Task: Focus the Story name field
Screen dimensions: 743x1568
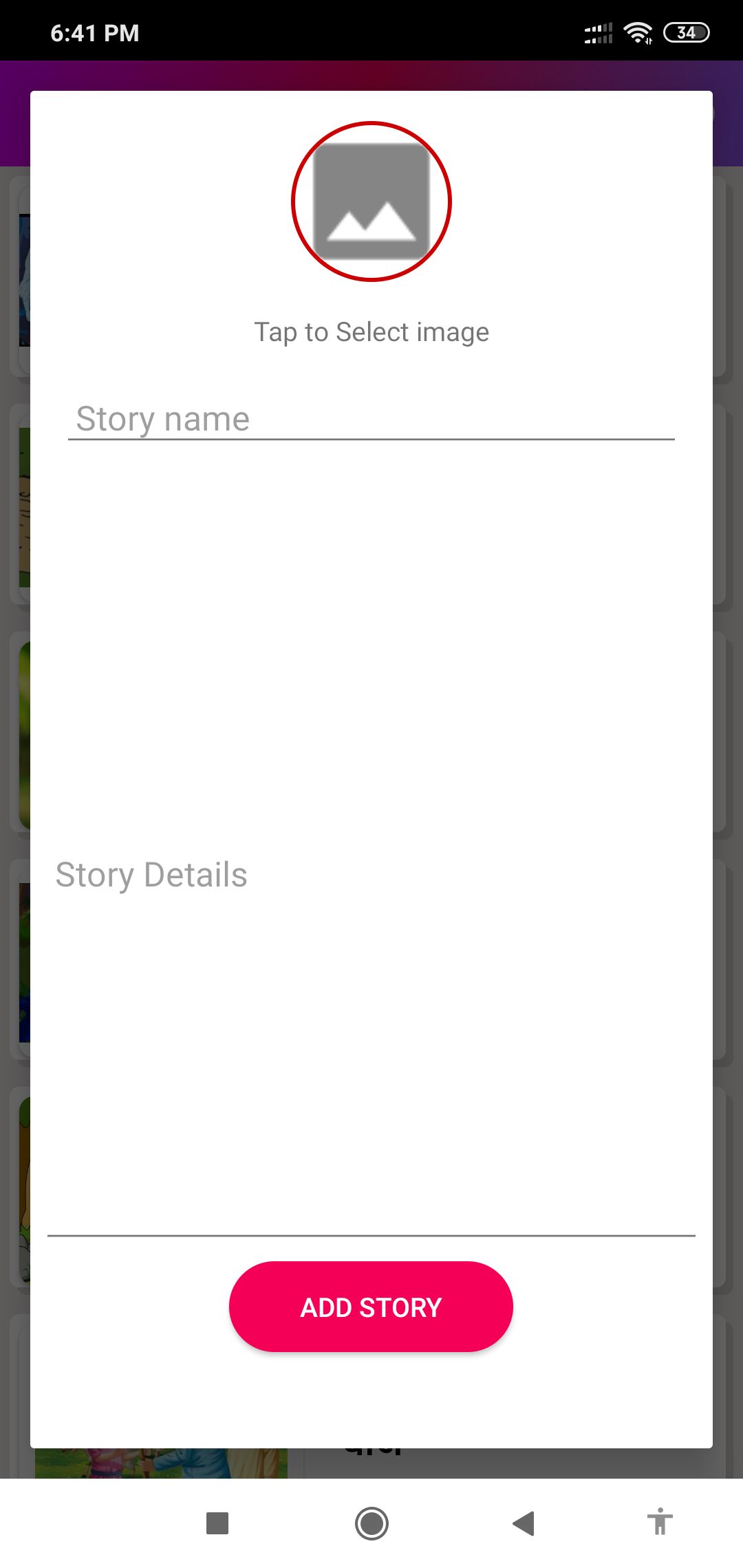Action: pos(371,419)
